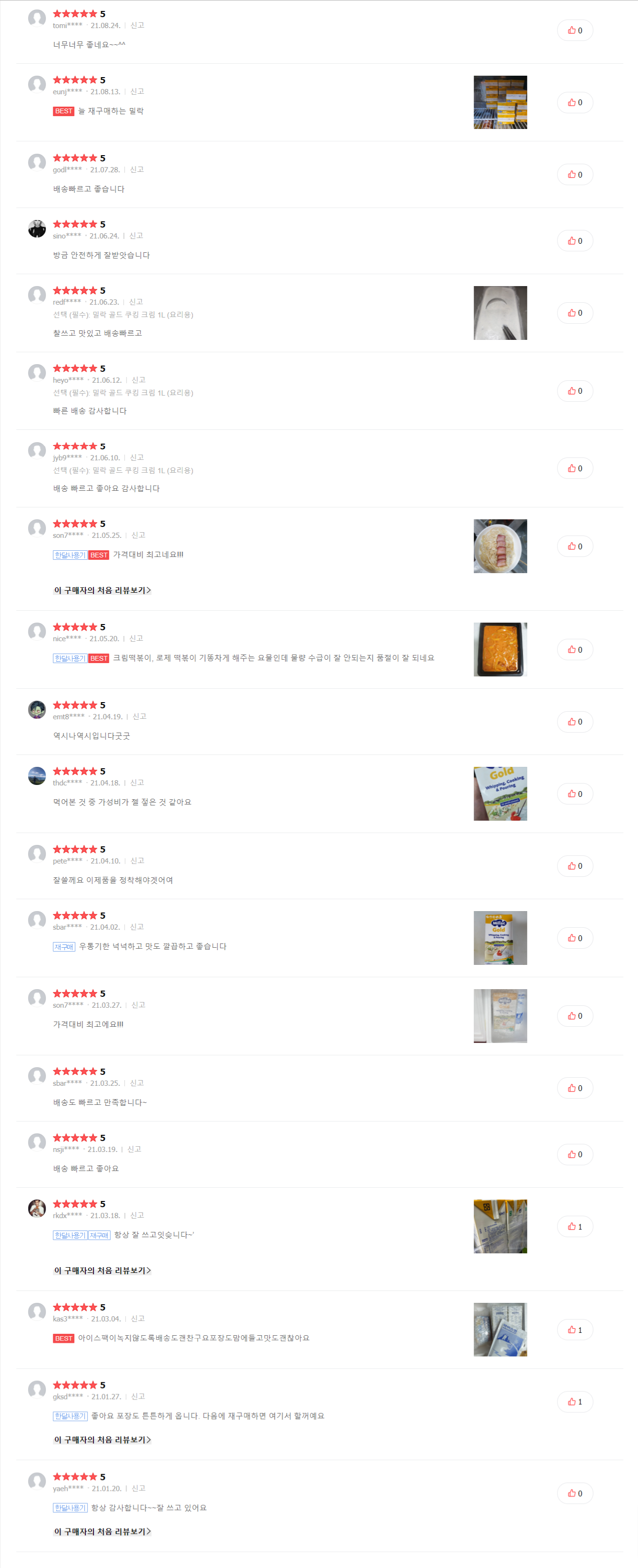
Task: Like the review by godl****
Action: [x=575, y=175]
